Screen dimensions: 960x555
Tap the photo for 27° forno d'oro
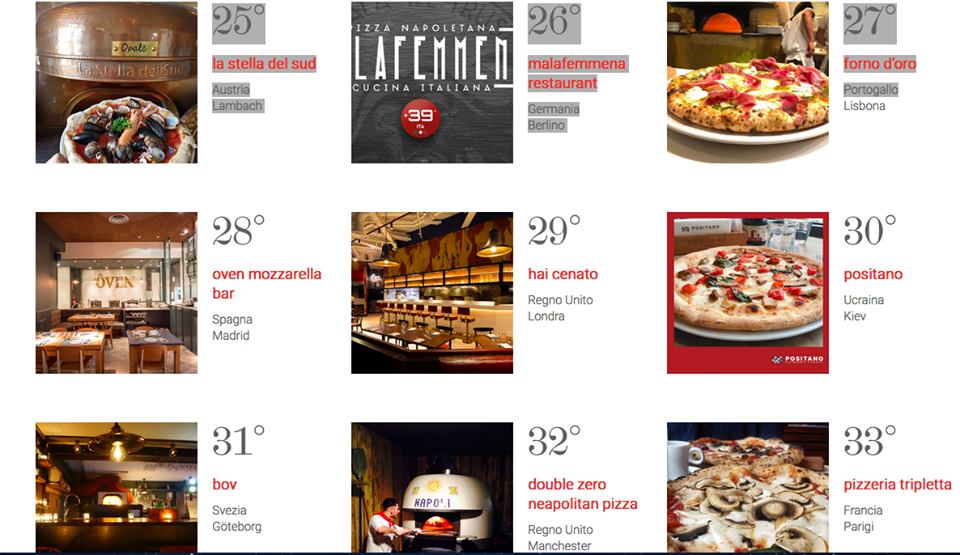point(747,82)
